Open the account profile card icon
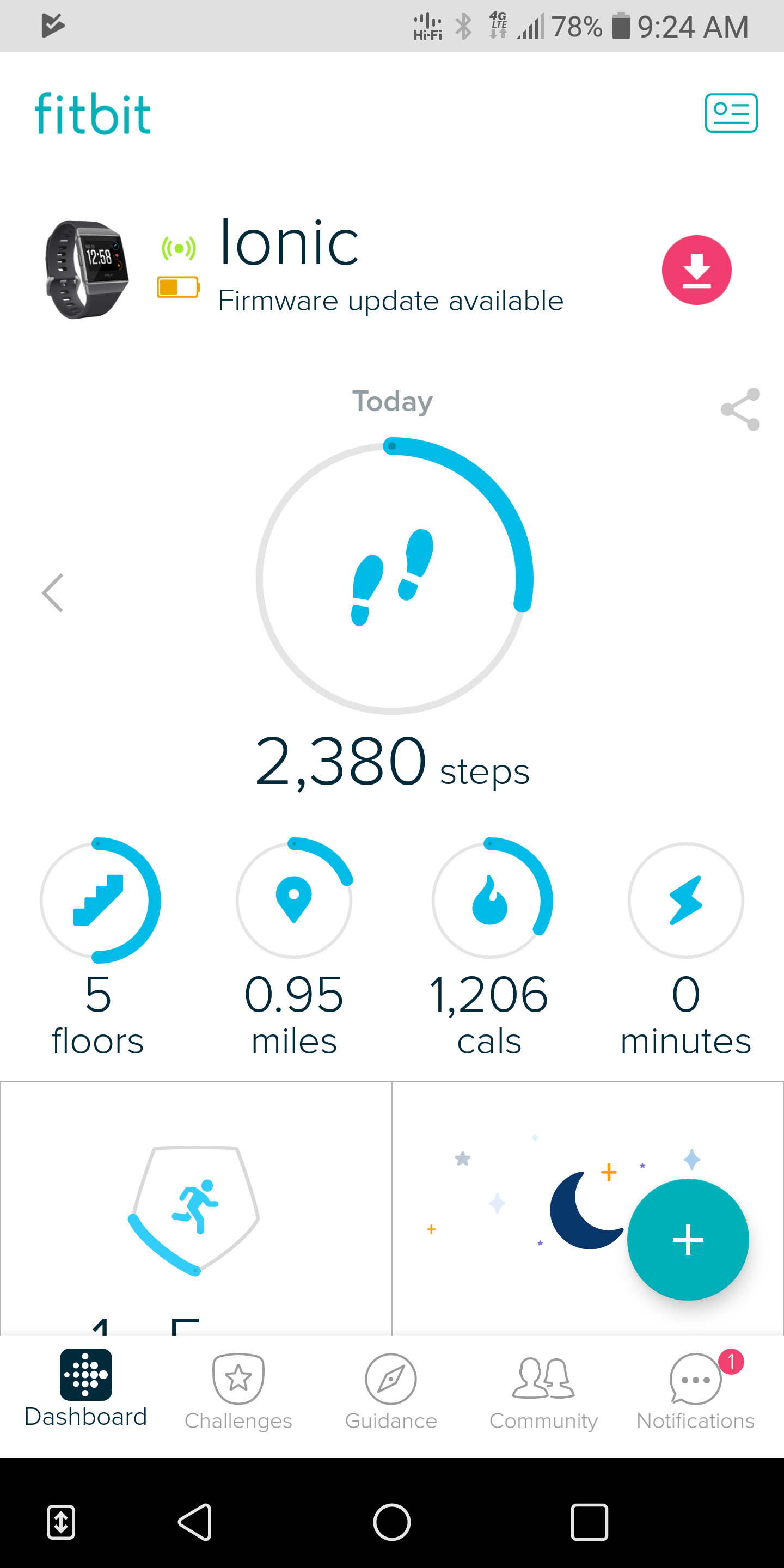 [731, 113]
